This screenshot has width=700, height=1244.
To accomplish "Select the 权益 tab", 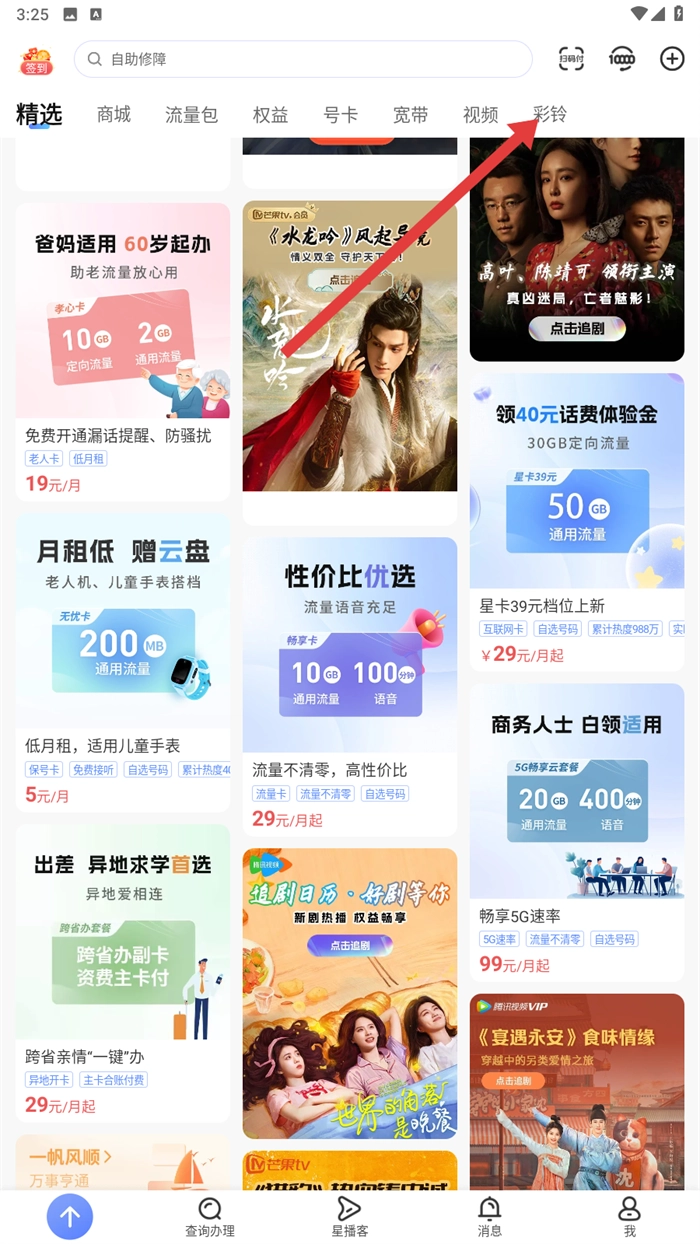I will pos(270,114).
